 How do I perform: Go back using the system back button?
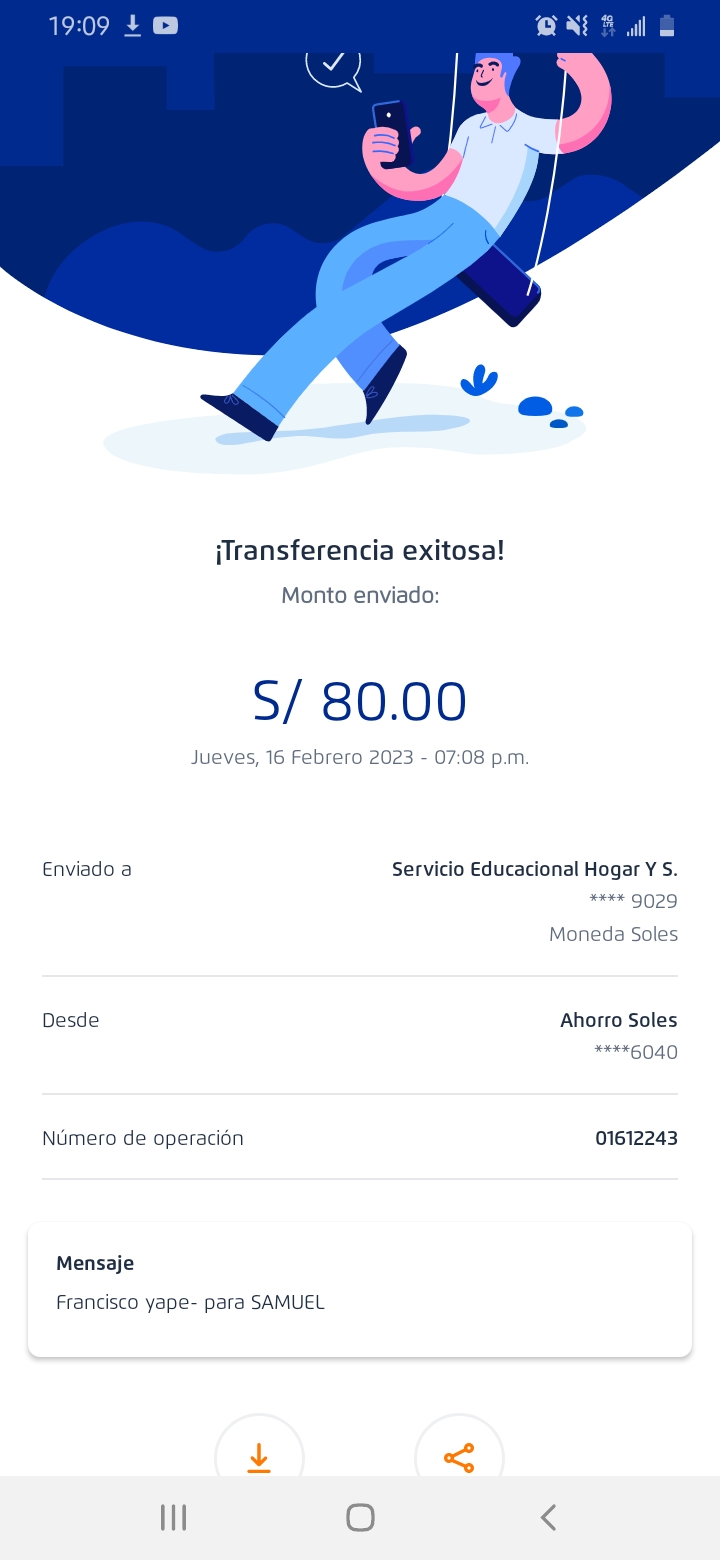(548, 1517)
